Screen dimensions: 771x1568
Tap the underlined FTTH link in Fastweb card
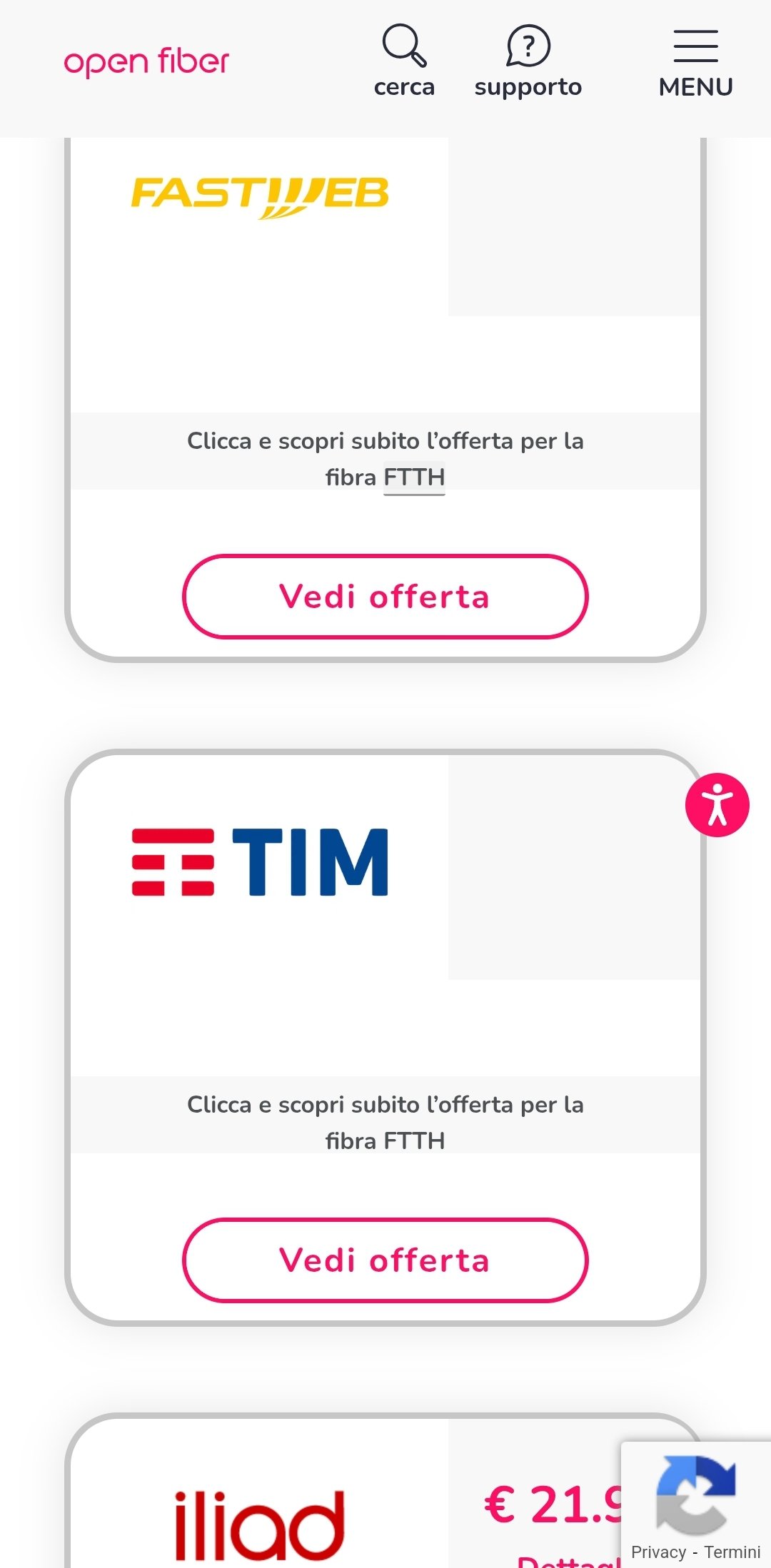[414, 477]
